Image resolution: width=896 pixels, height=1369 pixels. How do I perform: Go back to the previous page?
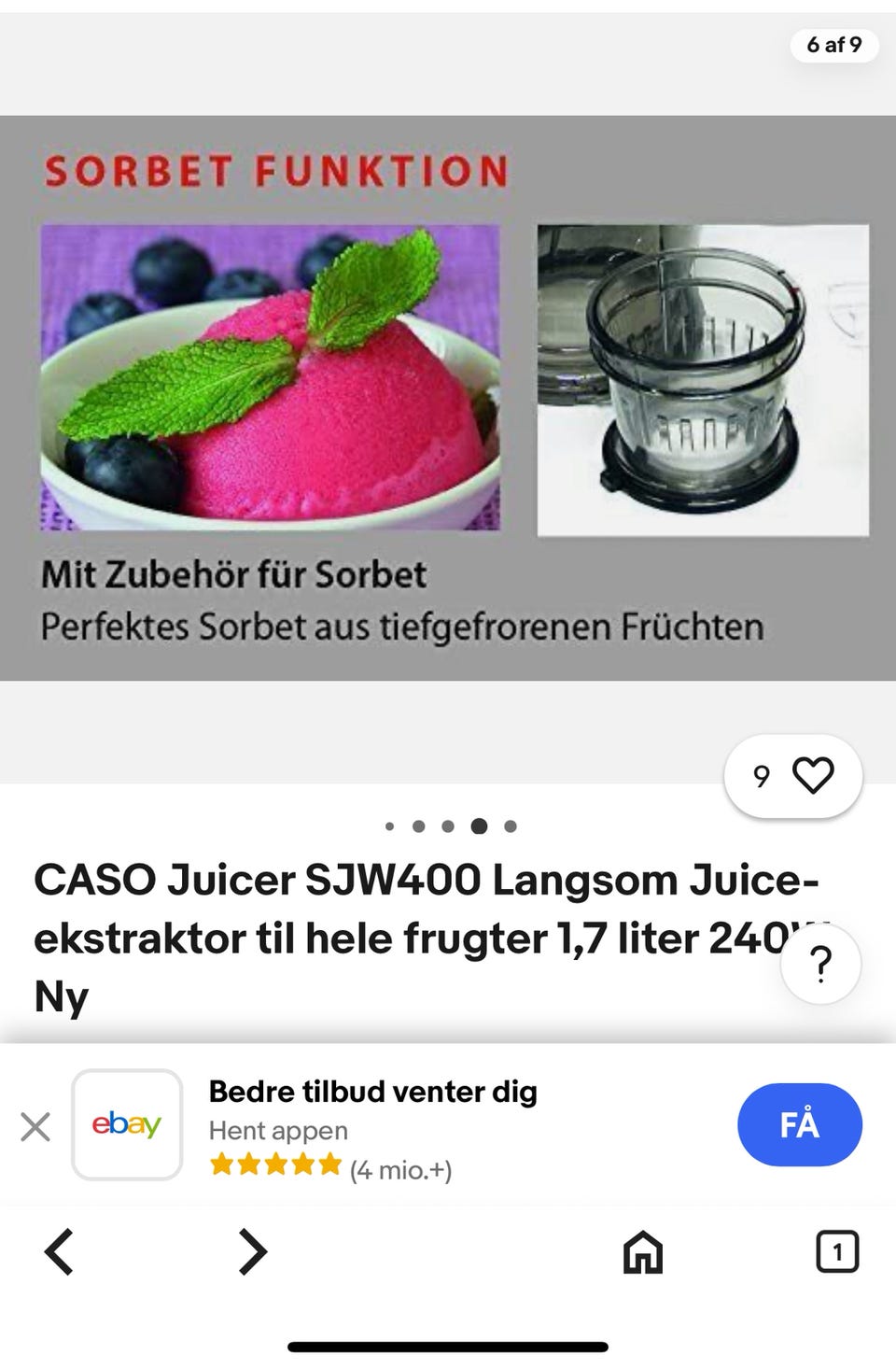tap(60, 1251)
